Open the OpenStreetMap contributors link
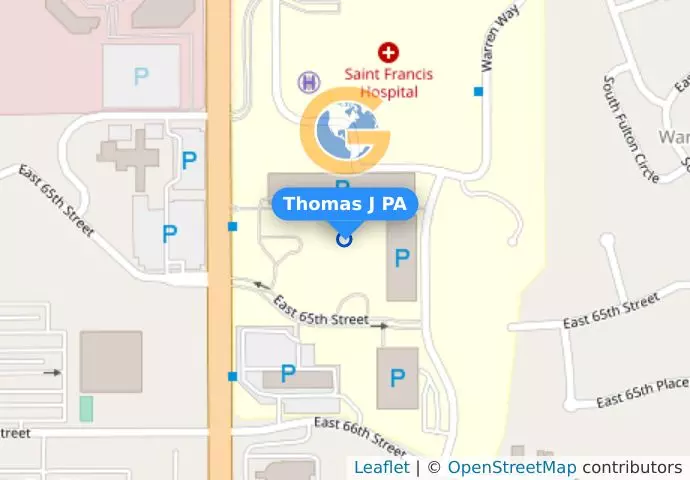 point(511,467)
